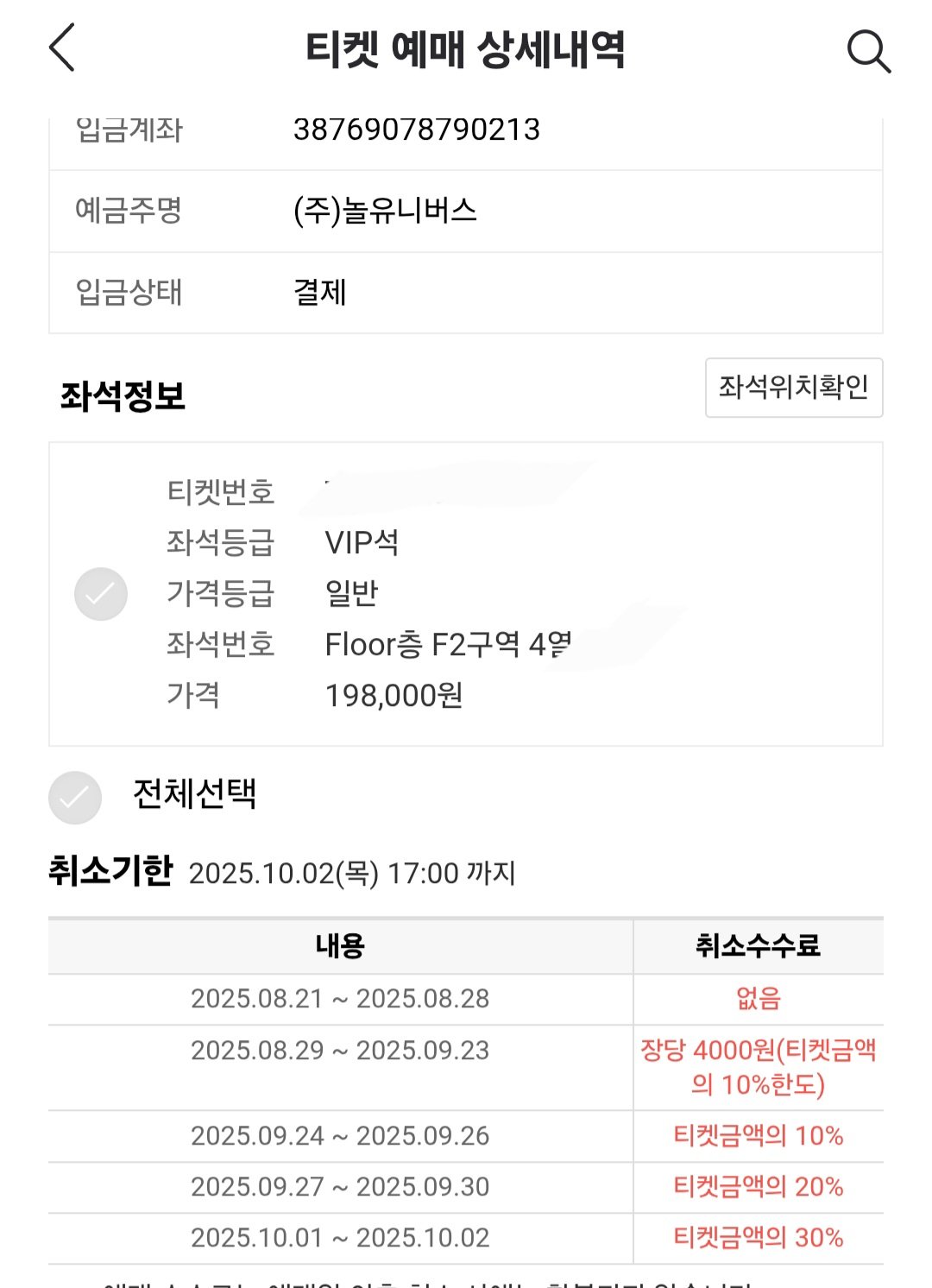932x1288 pixels.
Task: Click the 좌석위치확인 button
Action: click(794, 389)
